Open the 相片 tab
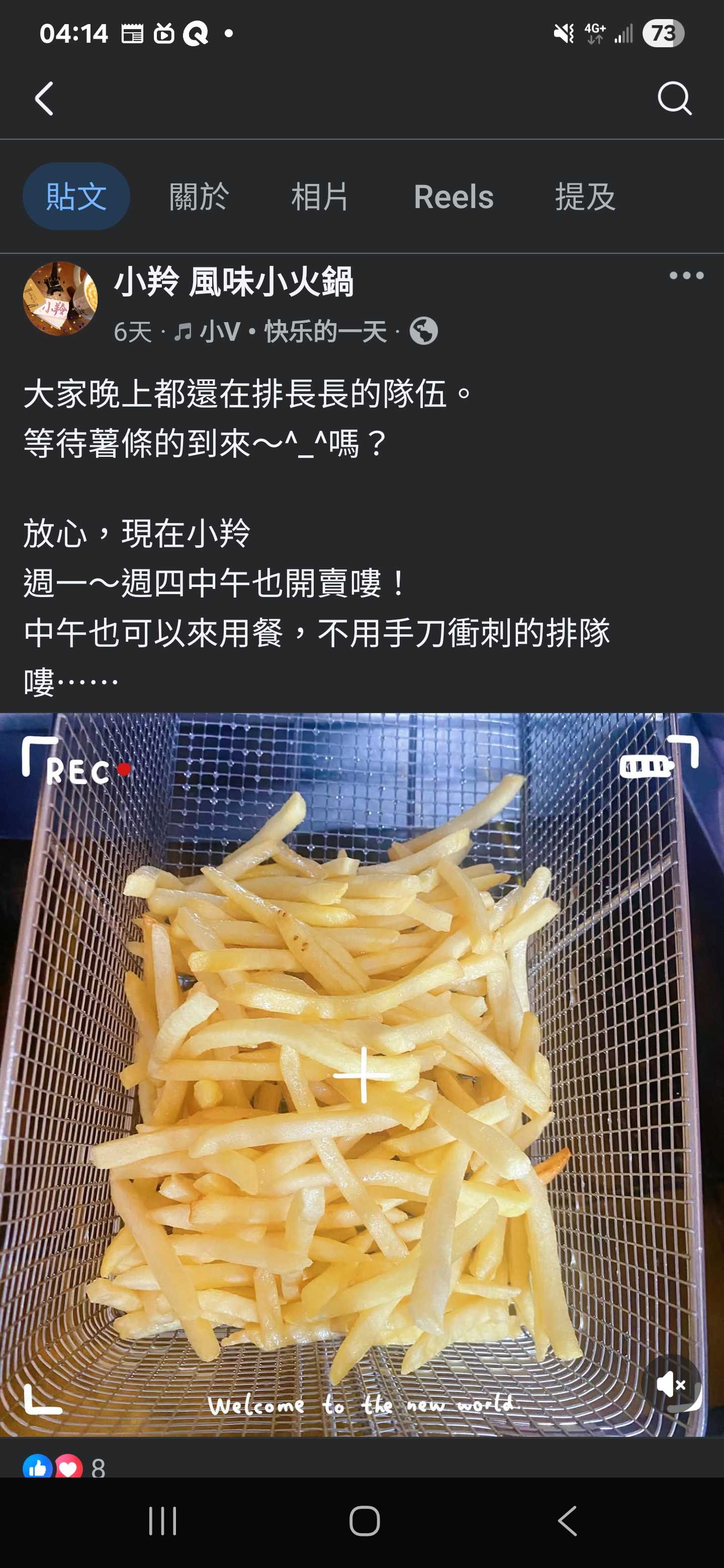The width and height of the screenshot is (724, 1568). click(319, 197)
